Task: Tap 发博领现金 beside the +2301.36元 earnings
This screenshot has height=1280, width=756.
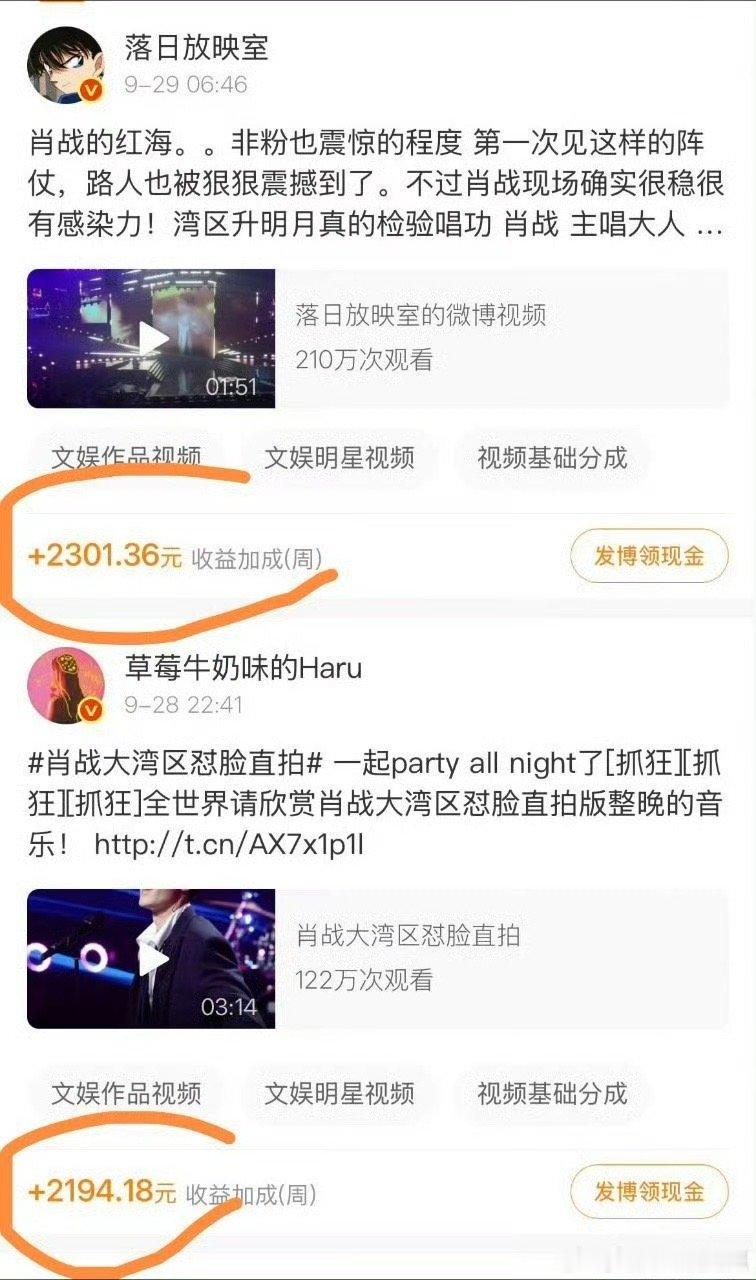Action: pyautogui.click(x=649, y=556)
